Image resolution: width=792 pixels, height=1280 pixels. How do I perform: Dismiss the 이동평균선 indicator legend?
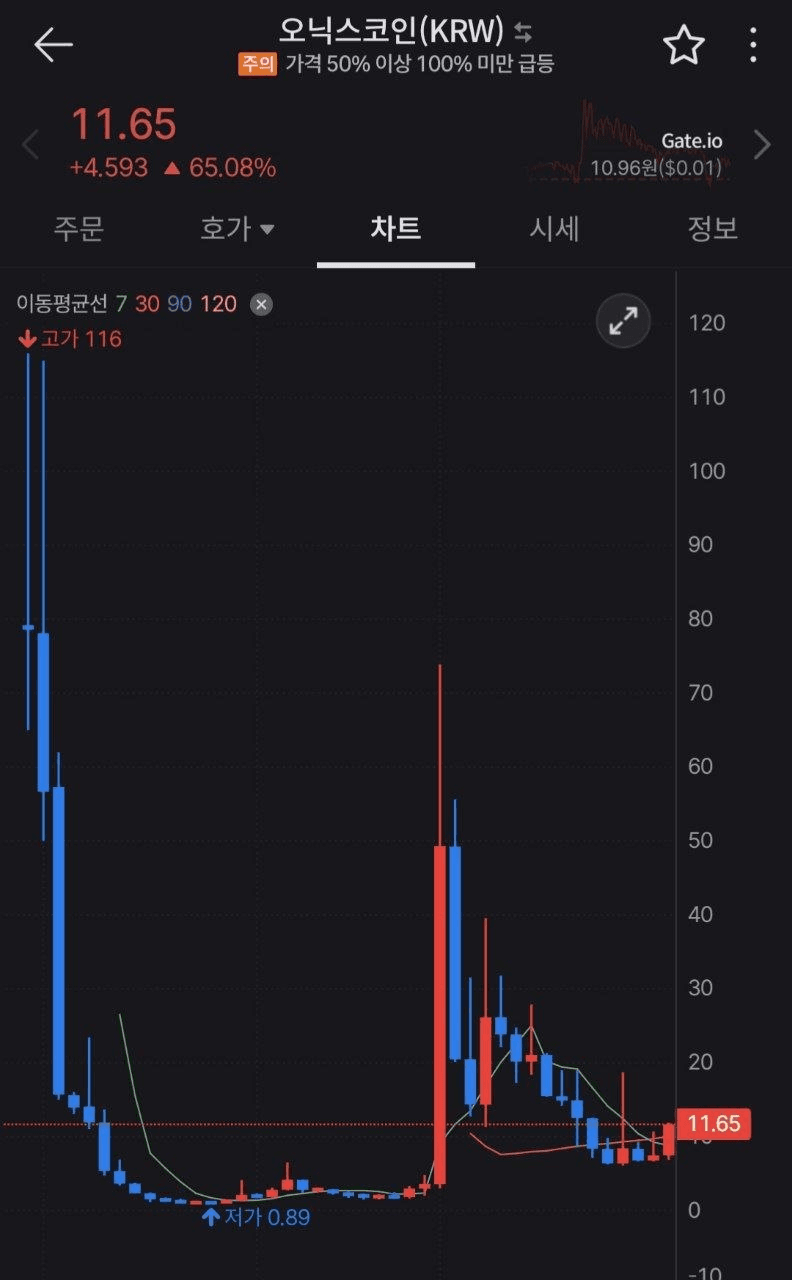[x=261, y=304]
